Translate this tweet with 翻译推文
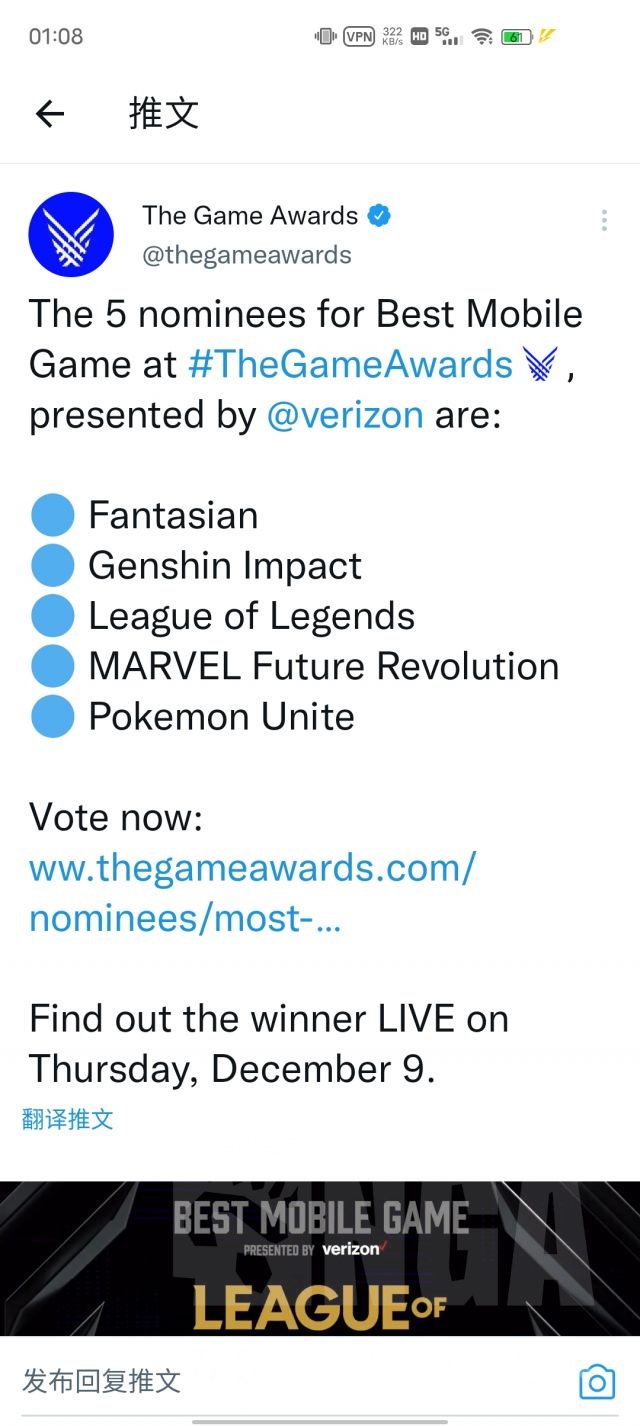The image size is (640, 1426). [x=68, y=1118]
